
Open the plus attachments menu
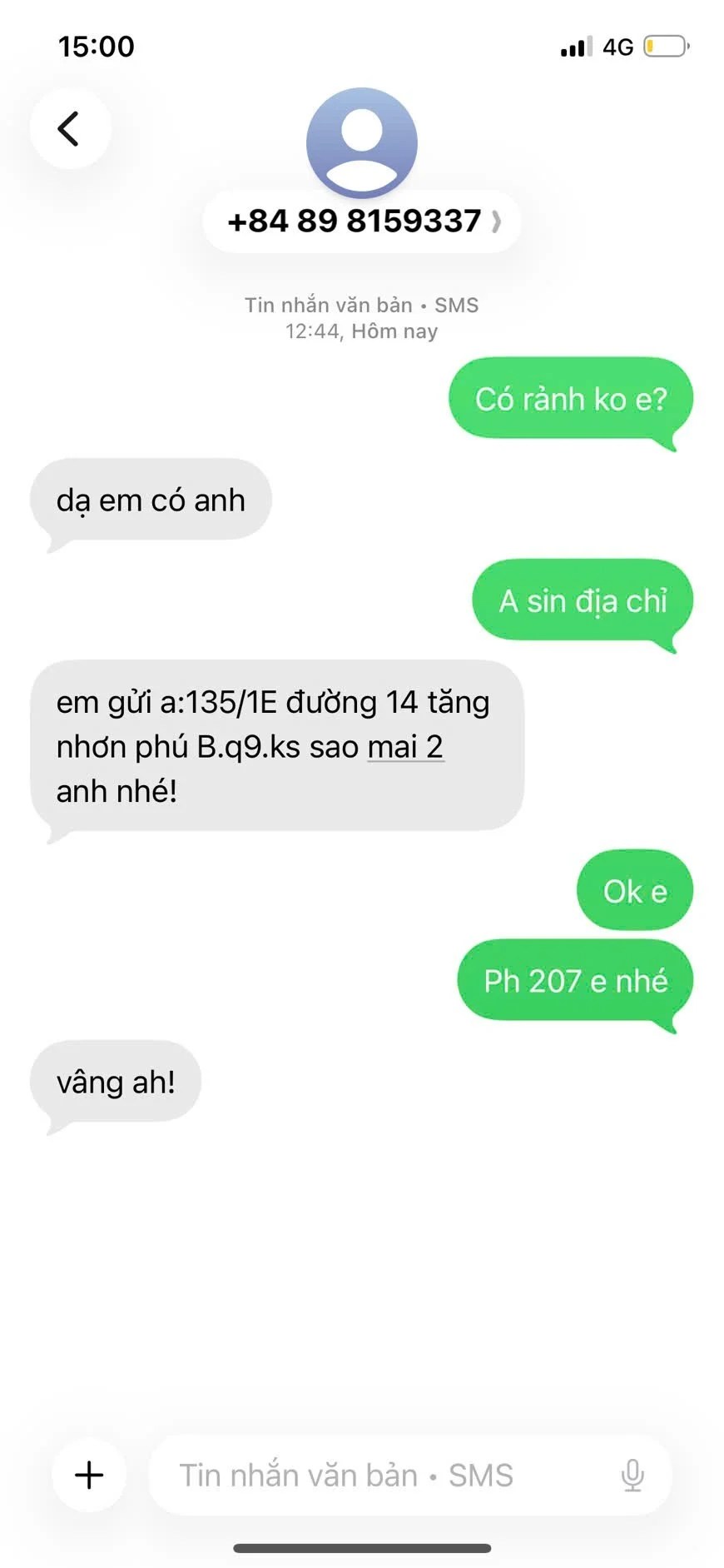tap(89, 1475)
